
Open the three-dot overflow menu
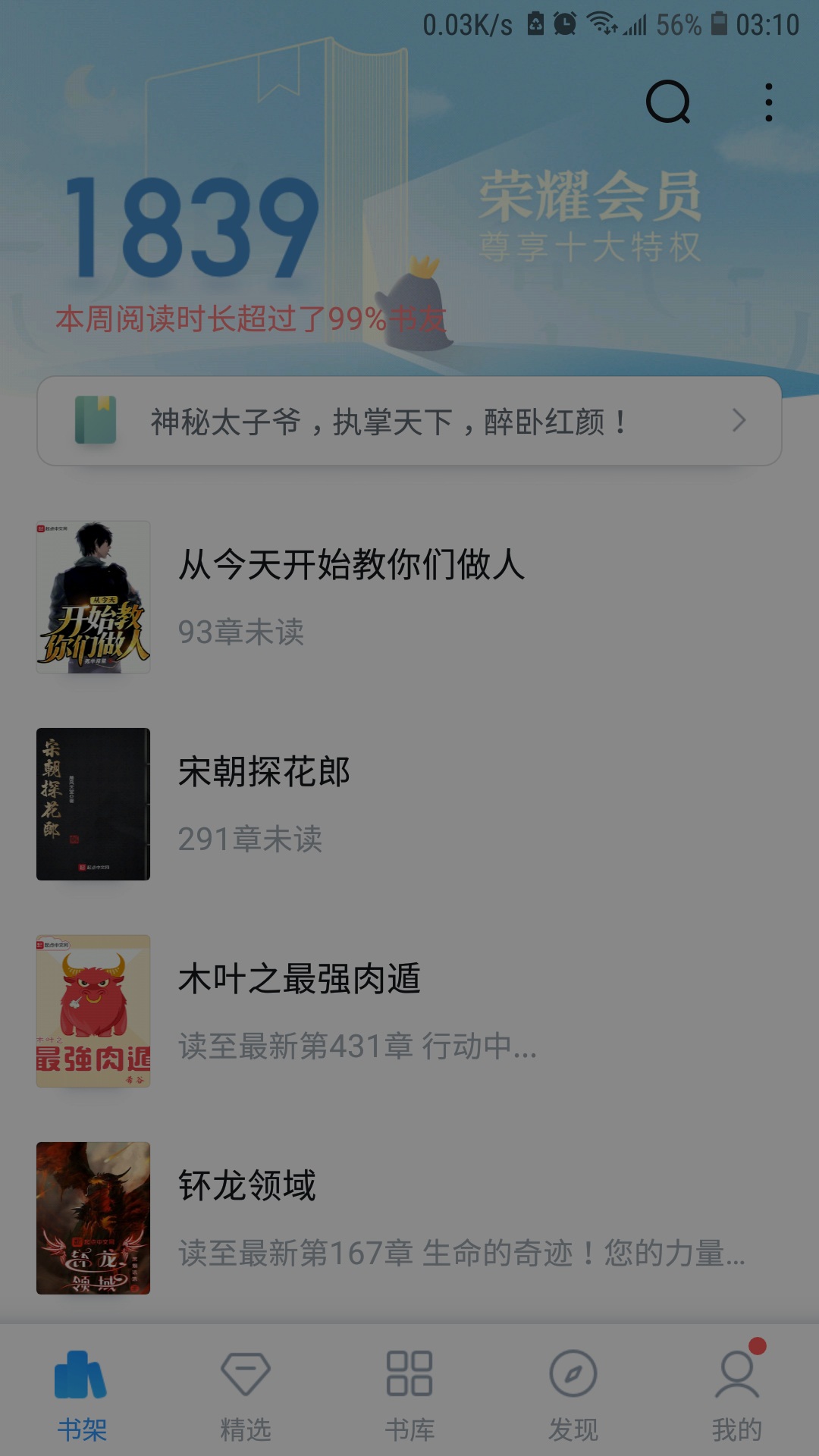[769, 102]
